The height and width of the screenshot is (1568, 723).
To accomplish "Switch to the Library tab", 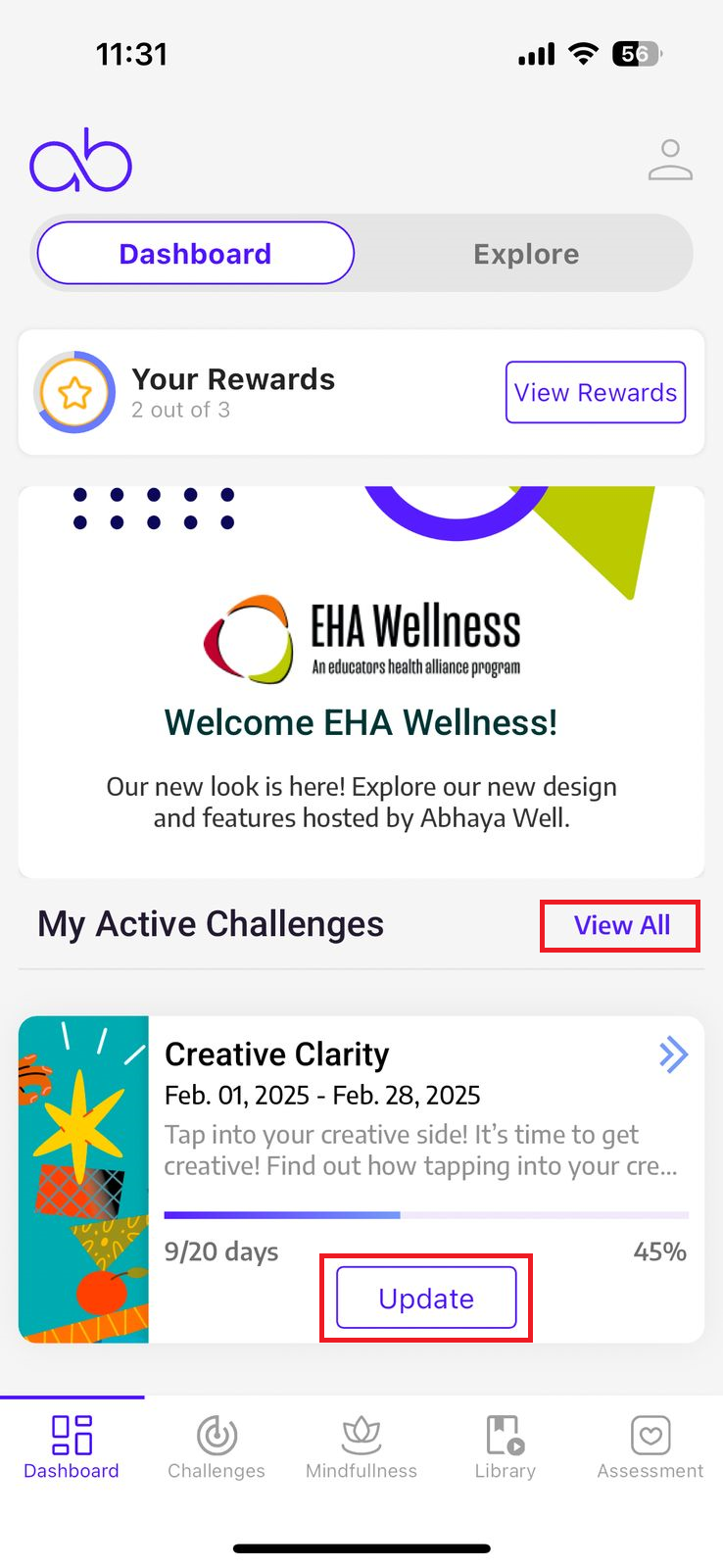I will (506, 1446).
